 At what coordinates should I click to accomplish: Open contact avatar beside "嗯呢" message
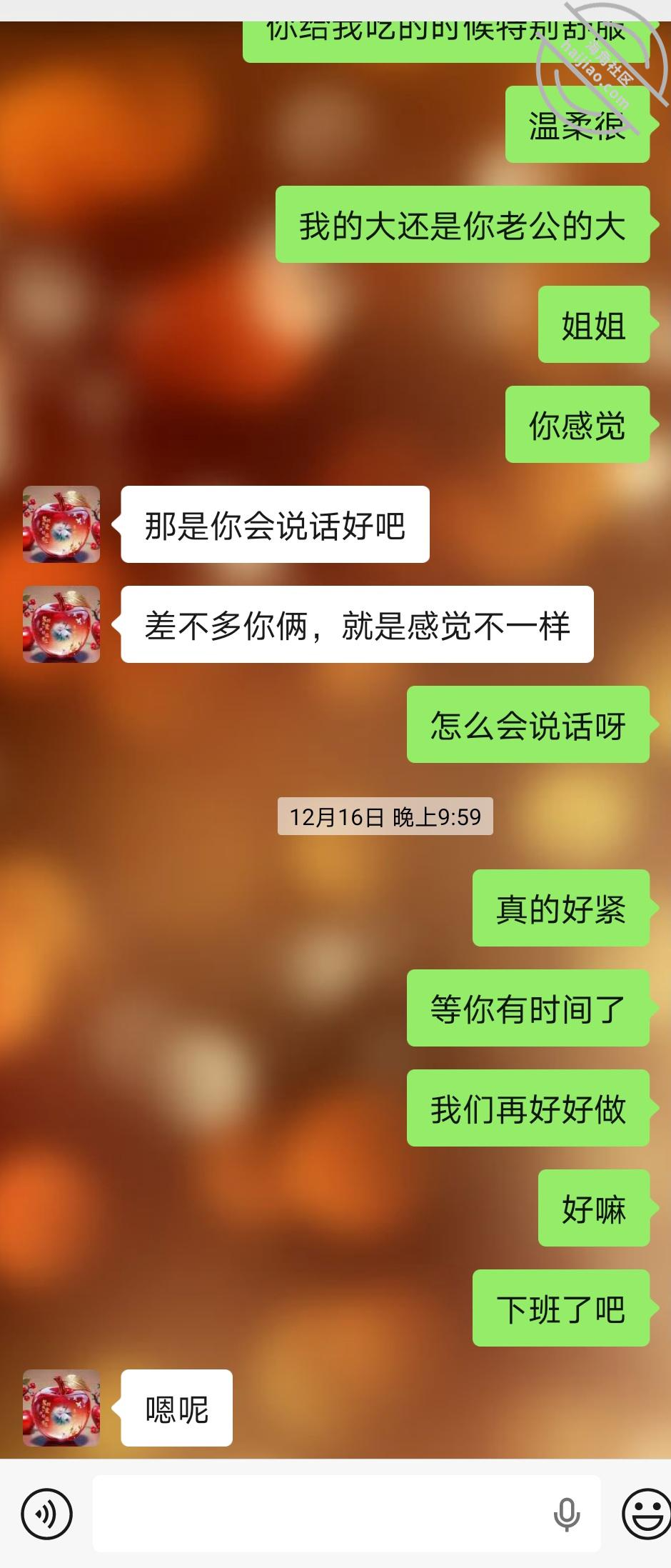61,1407
